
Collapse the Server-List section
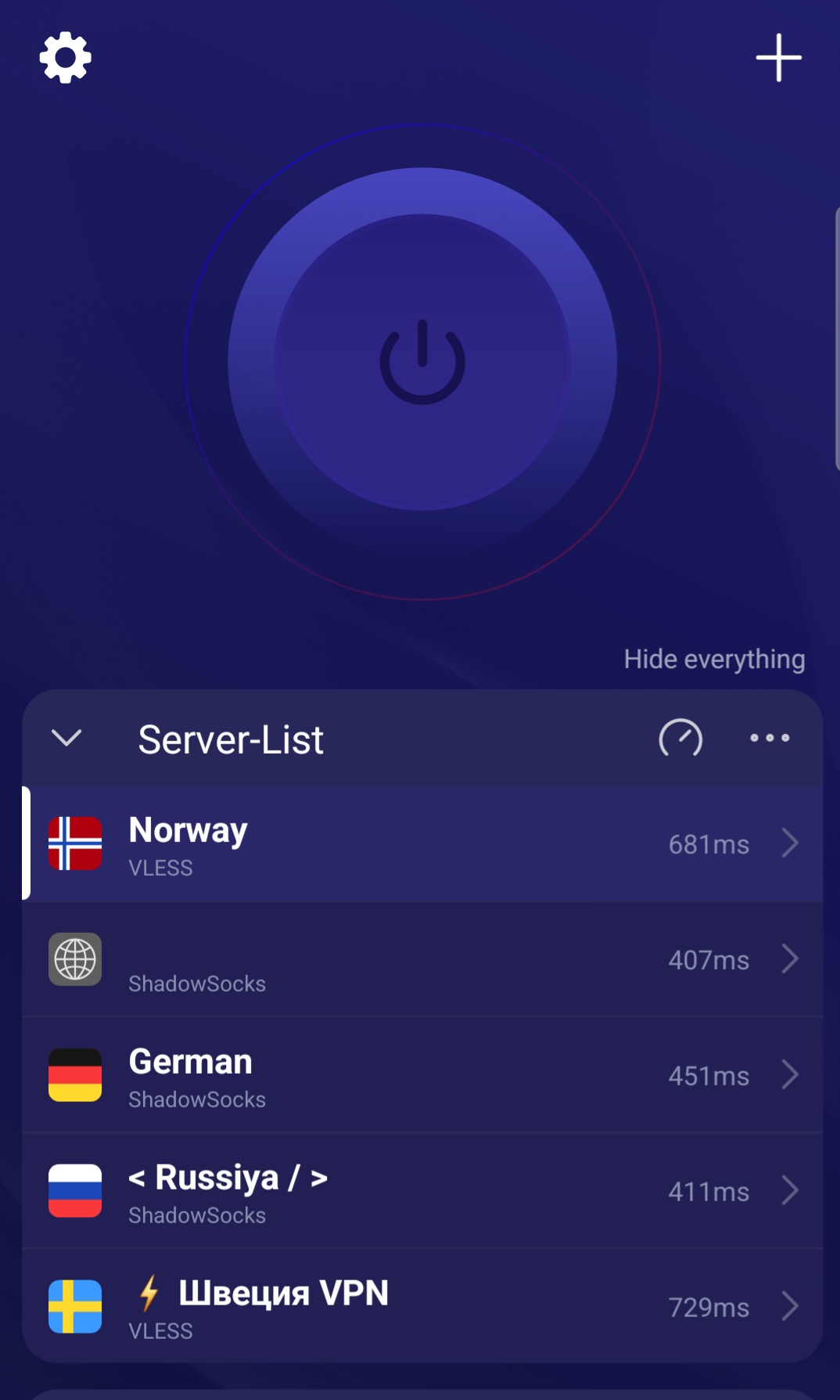click(66, 738)
